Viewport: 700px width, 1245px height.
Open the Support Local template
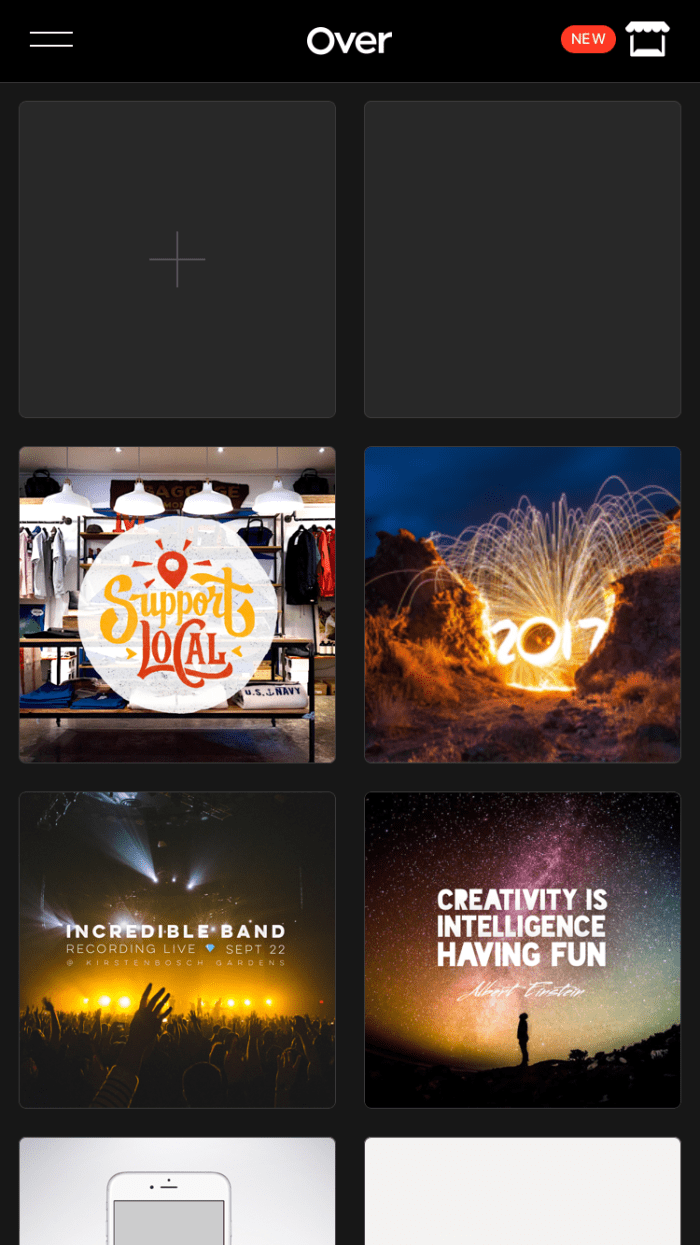pos(177,605)
